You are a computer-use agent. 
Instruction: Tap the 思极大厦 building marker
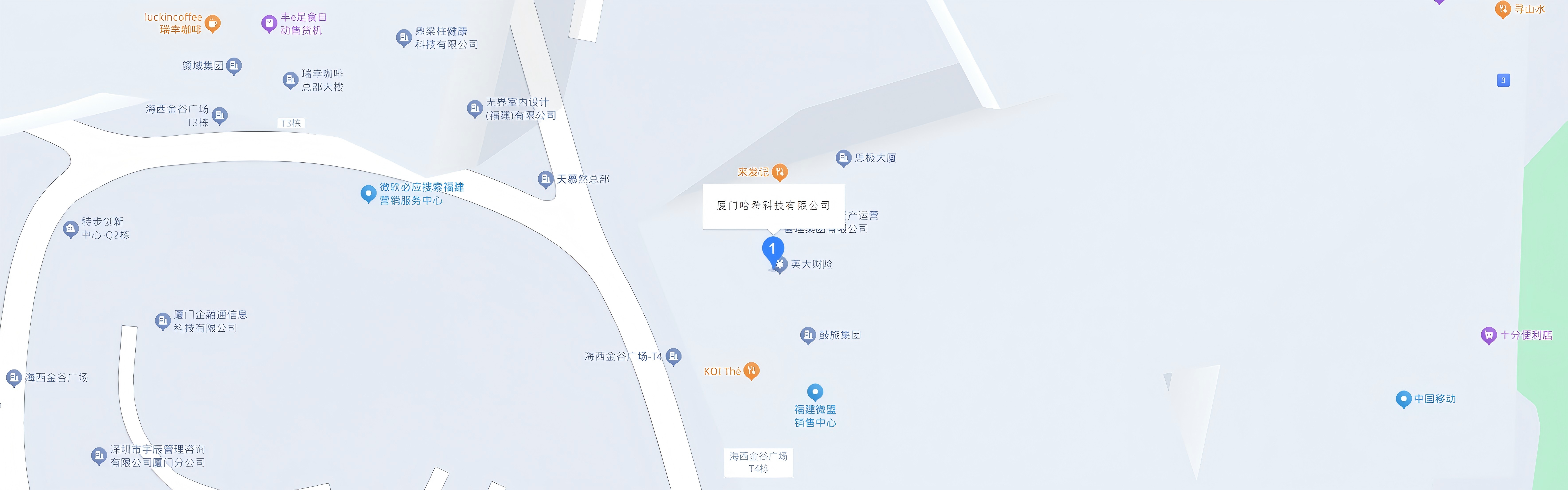click(x=843, y=158)
